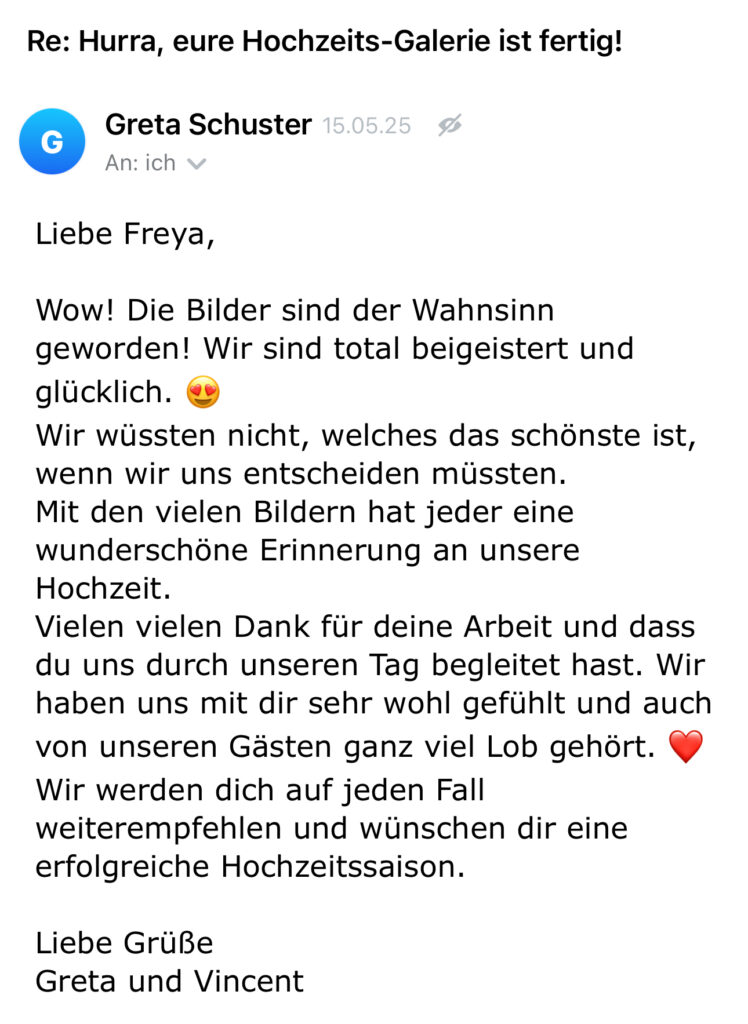Expand the 'An: ich' recipient details
Viewport: 748px width, 1024px height.
[x=196, y=164]
